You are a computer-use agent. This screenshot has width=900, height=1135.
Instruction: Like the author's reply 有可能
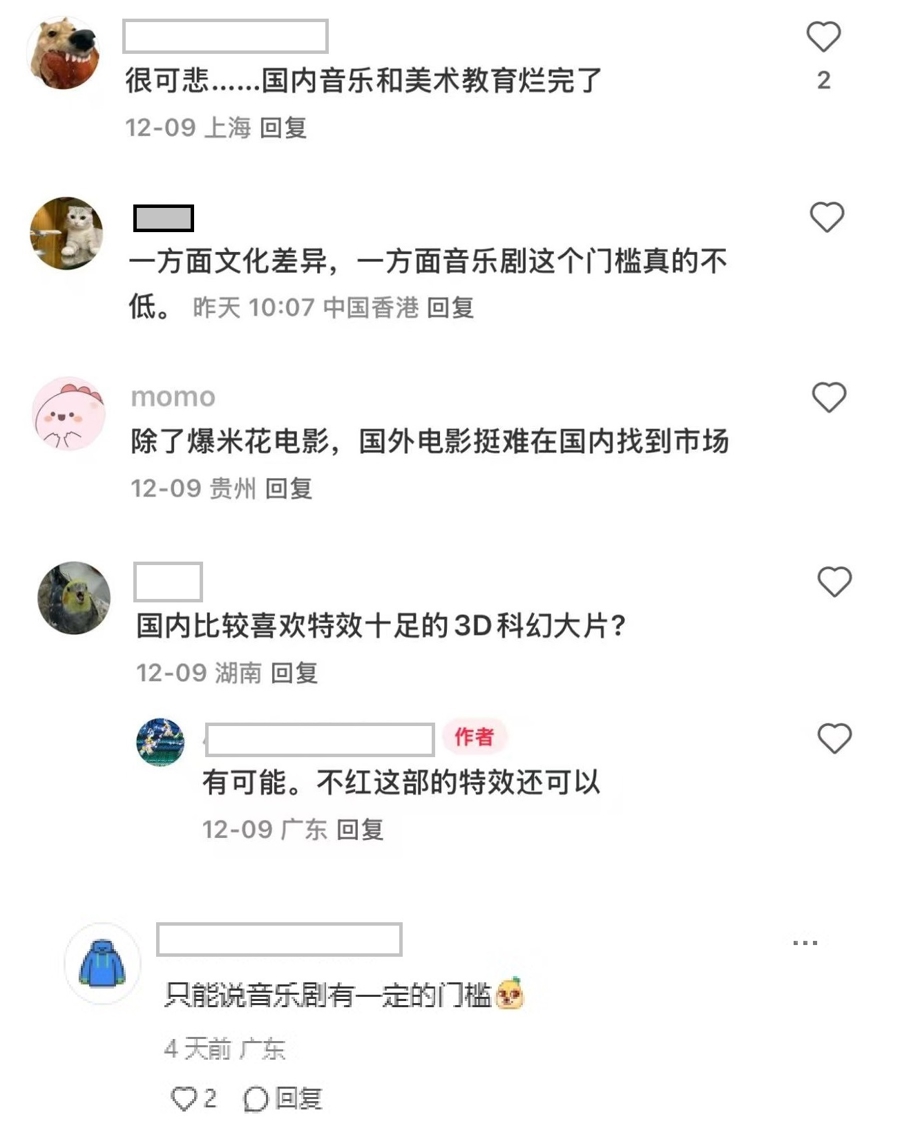[x=834, y=739]
